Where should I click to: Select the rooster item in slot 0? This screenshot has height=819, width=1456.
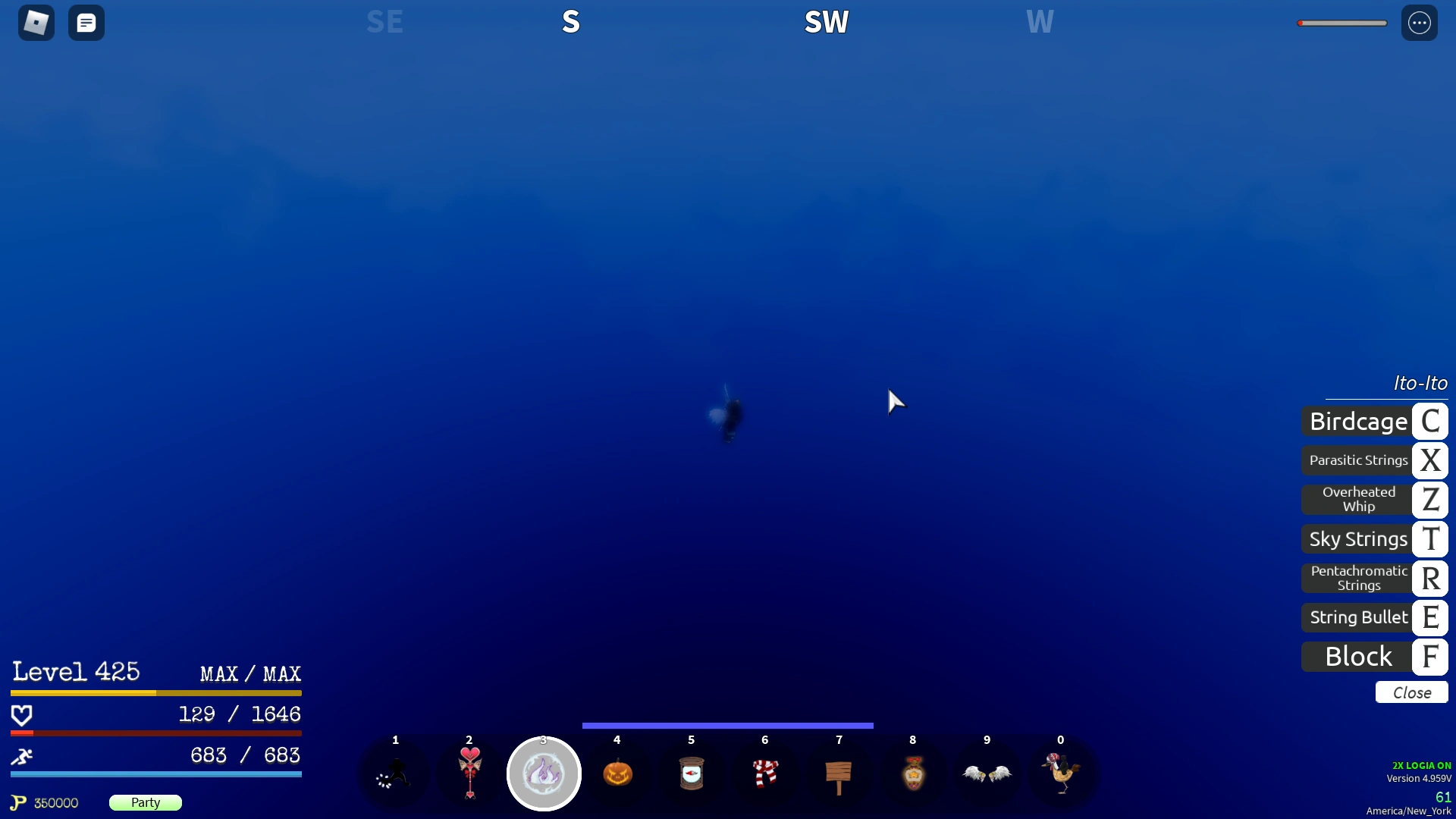click(x=1061, y=774)
